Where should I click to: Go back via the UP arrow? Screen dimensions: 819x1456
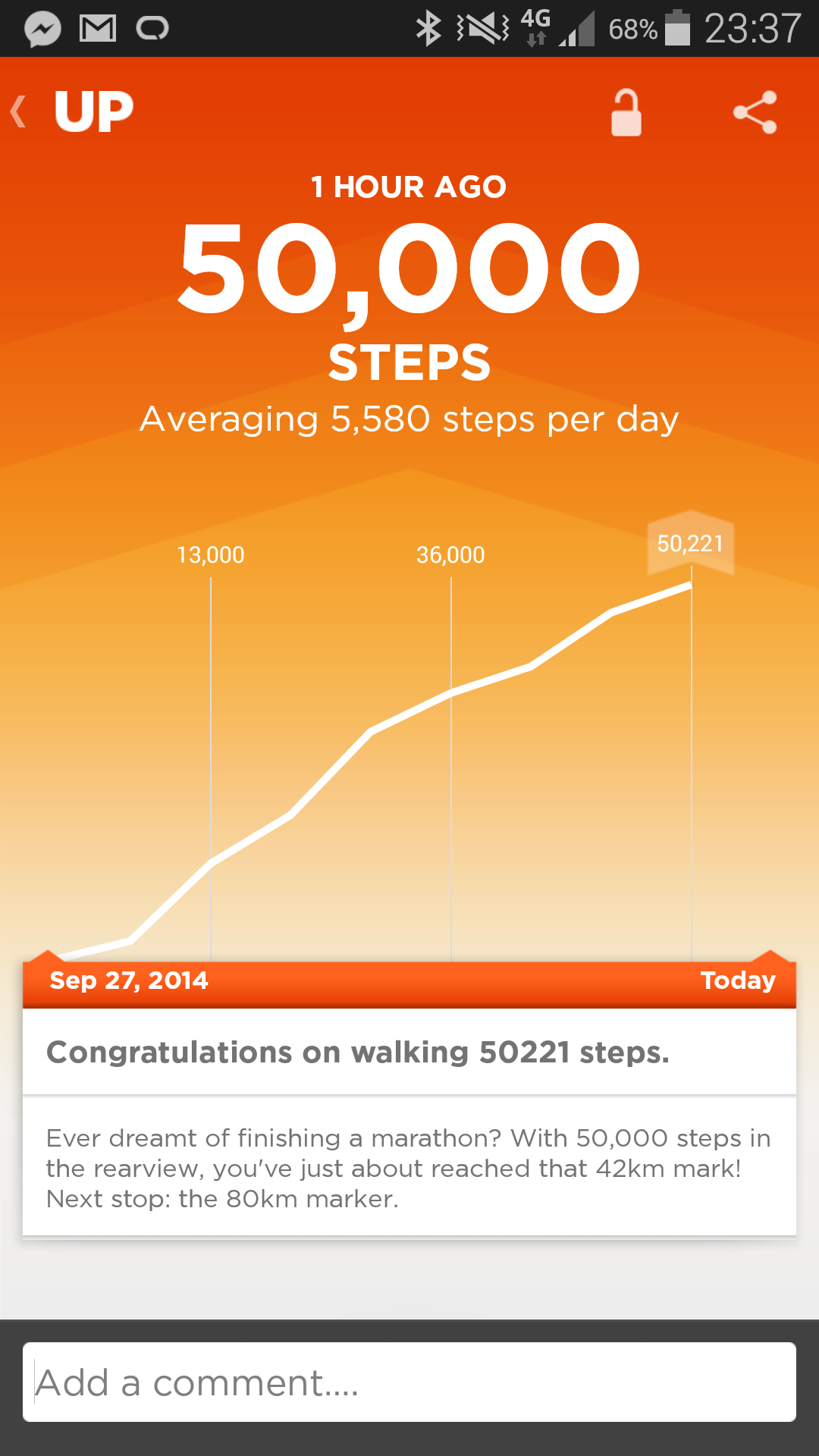tap(18, 111)
